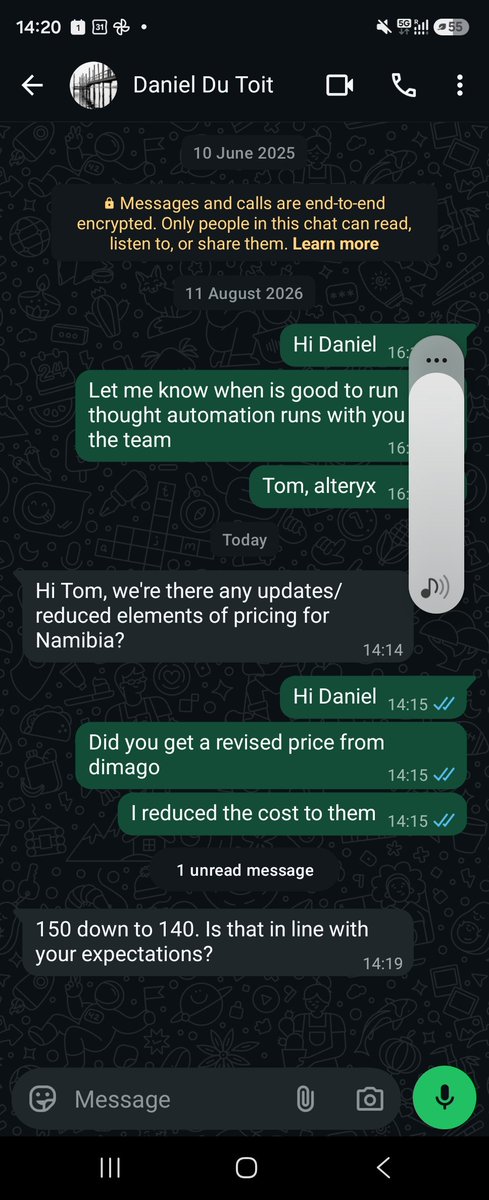The height and width of the screenshot is (1200, 489).
Task: Tap the media sound icon on volume panel
Action: click(x=434, y=586)
